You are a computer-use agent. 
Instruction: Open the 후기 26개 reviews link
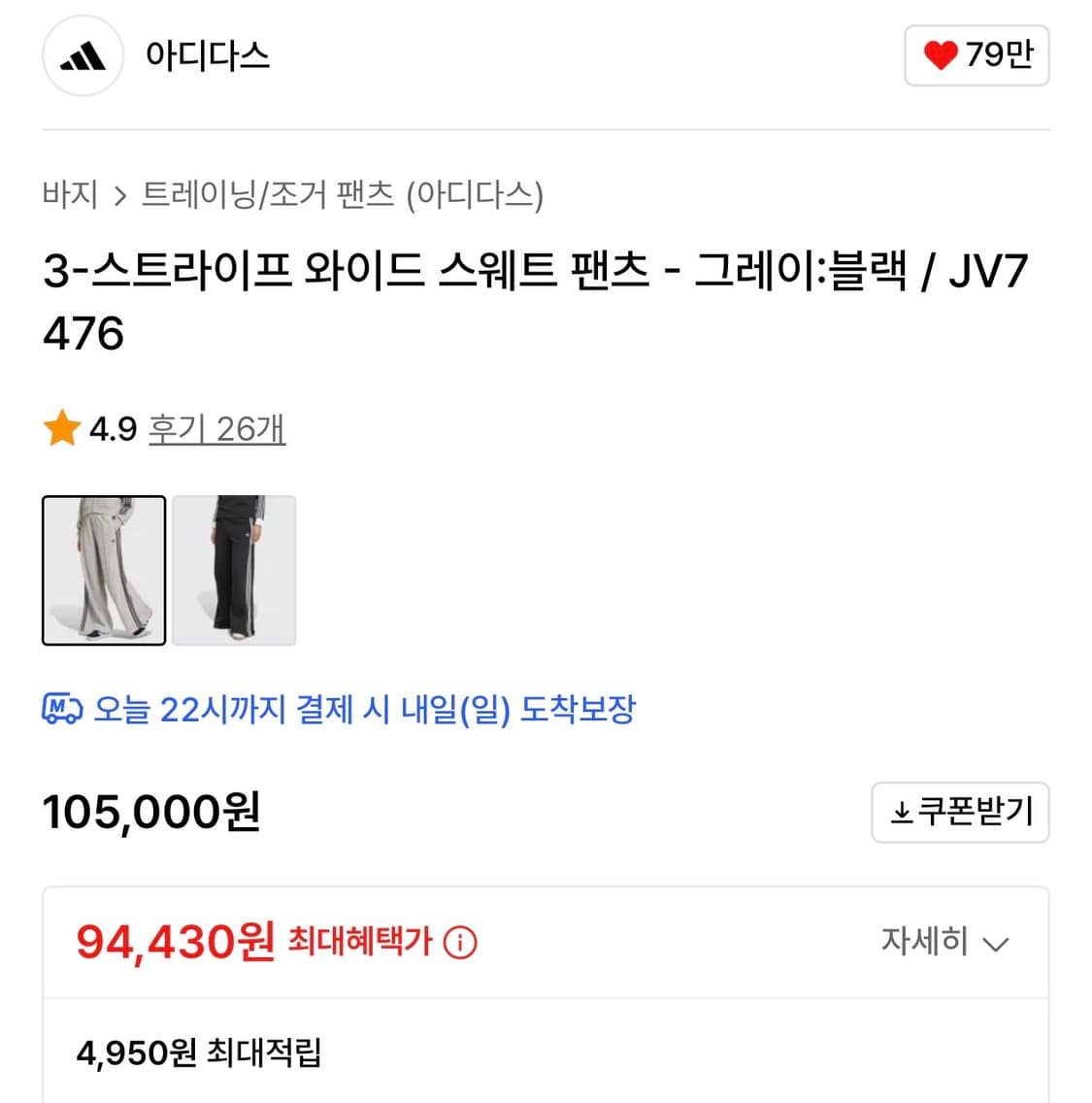(215, 427)
